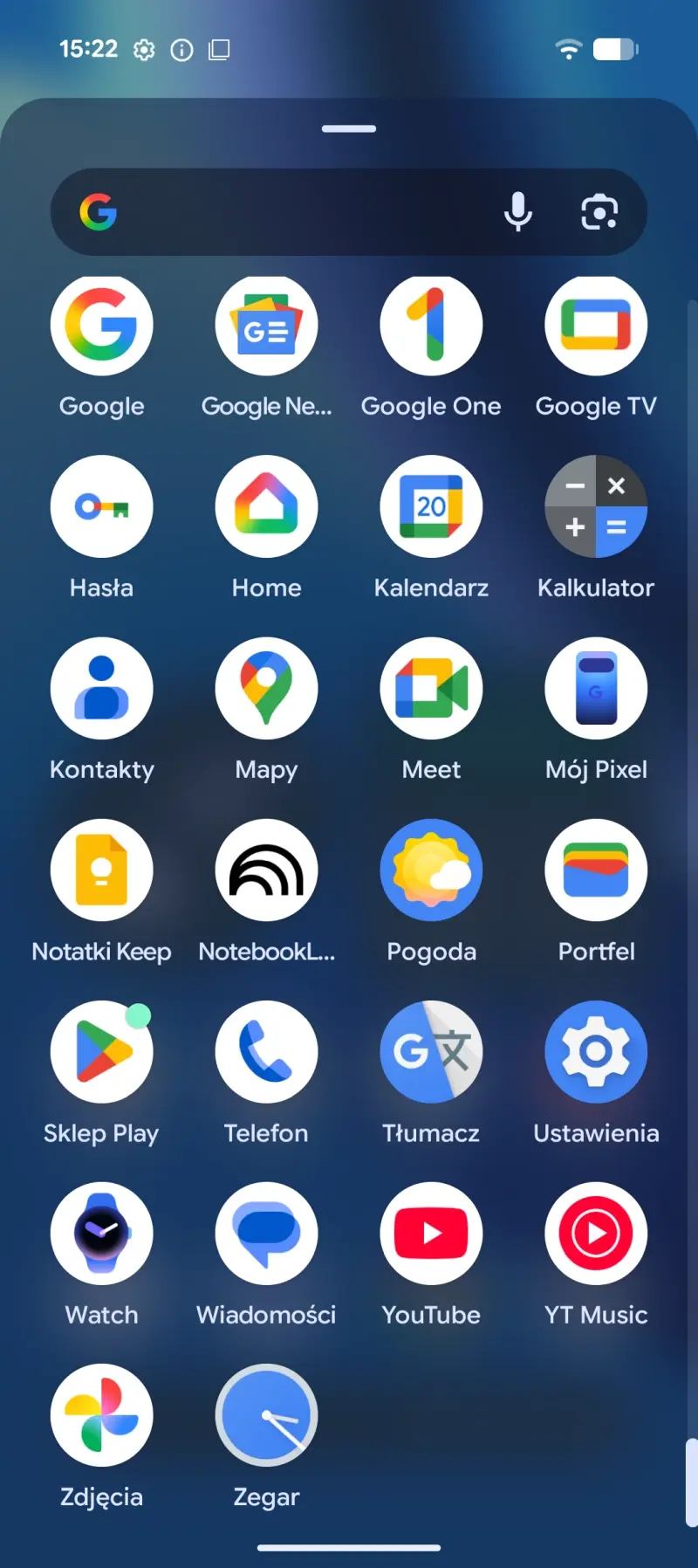Open the Sklep Play store

point(102,1052)
